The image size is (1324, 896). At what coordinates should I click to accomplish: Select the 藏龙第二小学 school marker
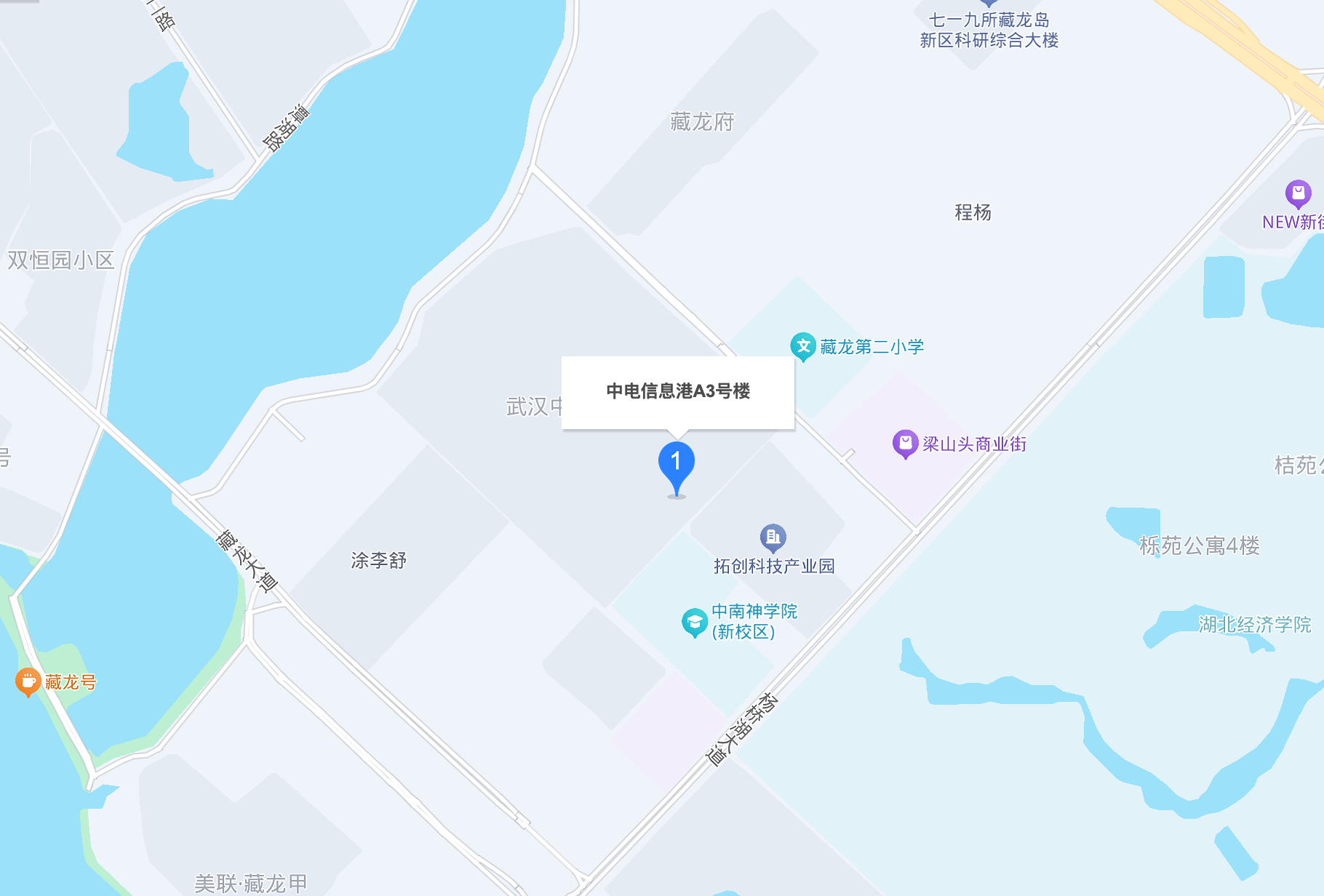tap(803, 347)
